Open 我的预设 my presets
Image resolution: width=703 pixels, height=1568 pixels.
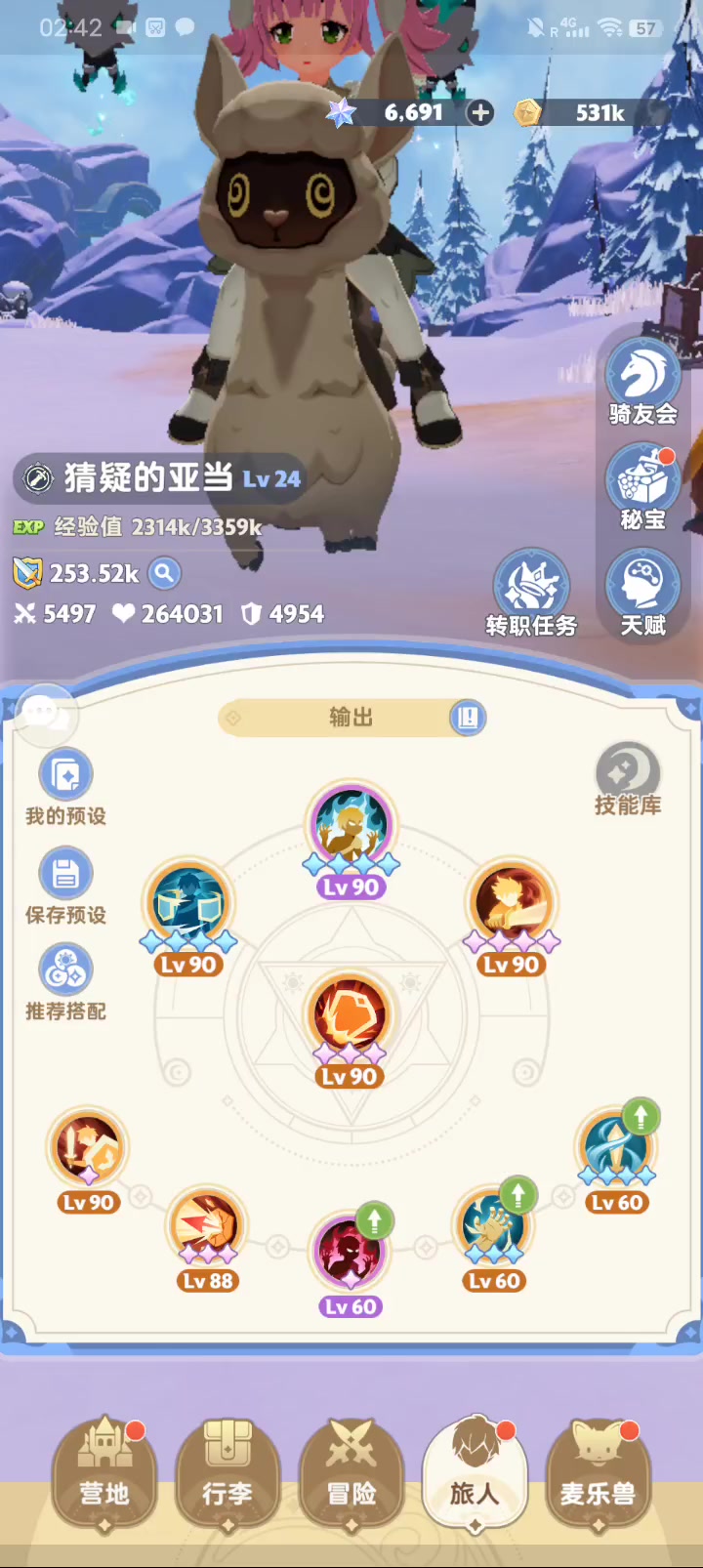coord(65,786)
